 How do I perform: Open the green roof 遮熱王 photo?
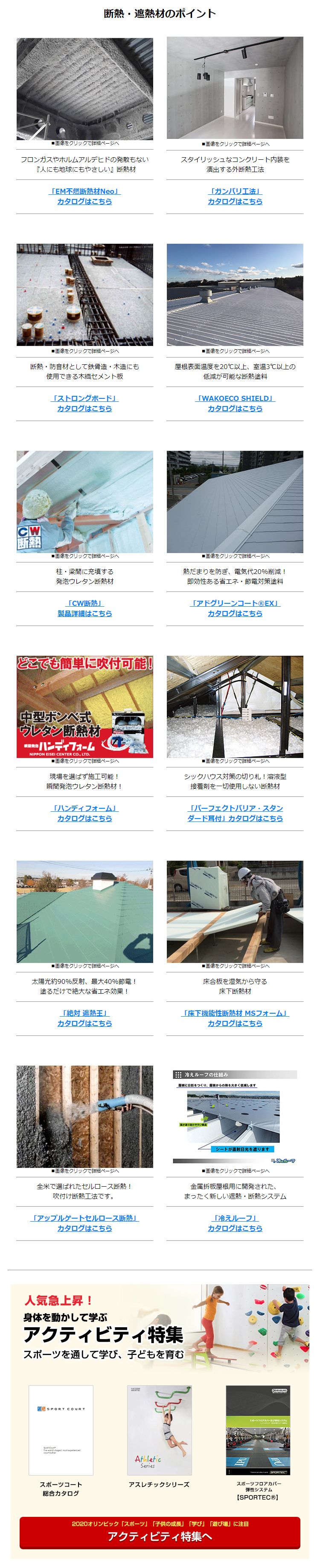[x=84, y=911]
